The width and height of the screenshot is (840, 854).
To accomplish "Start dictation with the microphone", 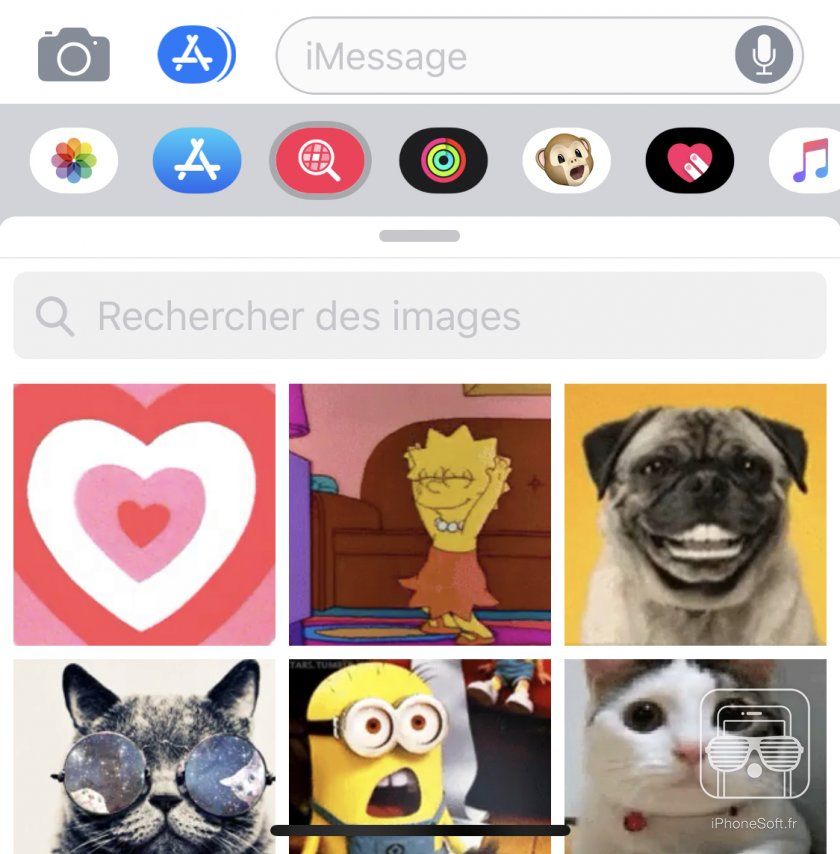I will 764,56.
